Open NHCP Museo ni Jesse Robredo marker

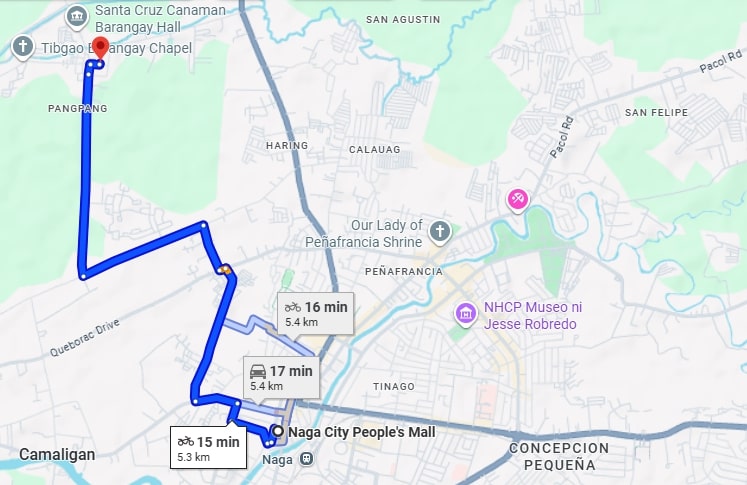[465, 315]
